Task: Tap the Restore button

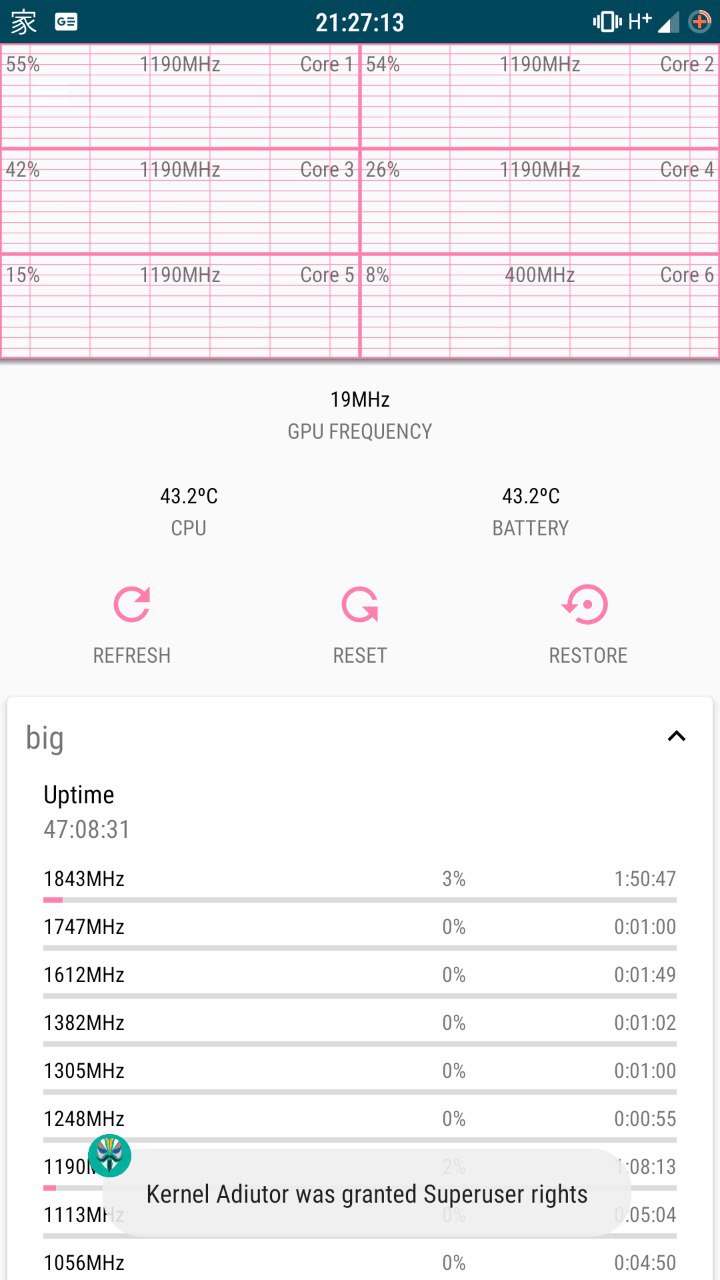Action: tap(588, 625)
